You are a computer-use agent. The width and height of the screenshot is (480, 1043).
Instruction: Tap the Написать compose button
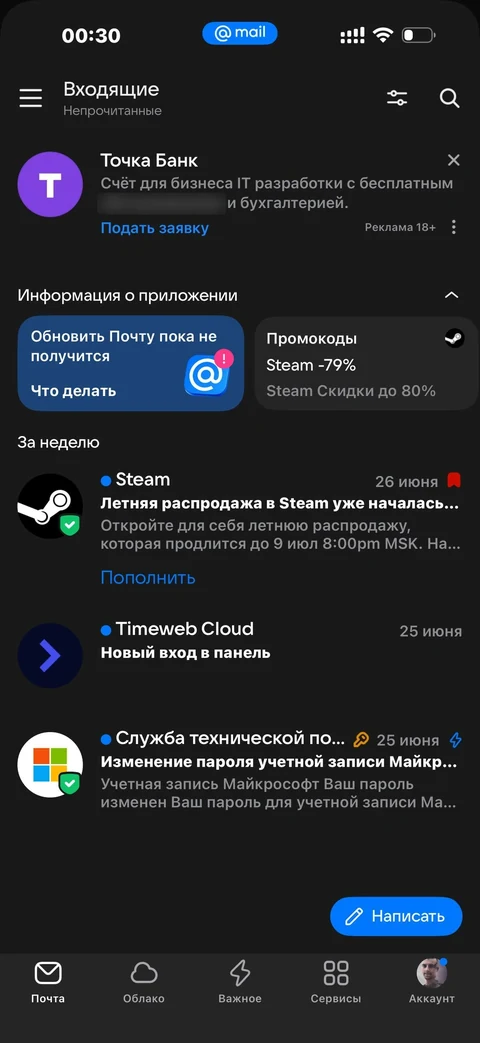pyautogui.click(x=396, y=916)
